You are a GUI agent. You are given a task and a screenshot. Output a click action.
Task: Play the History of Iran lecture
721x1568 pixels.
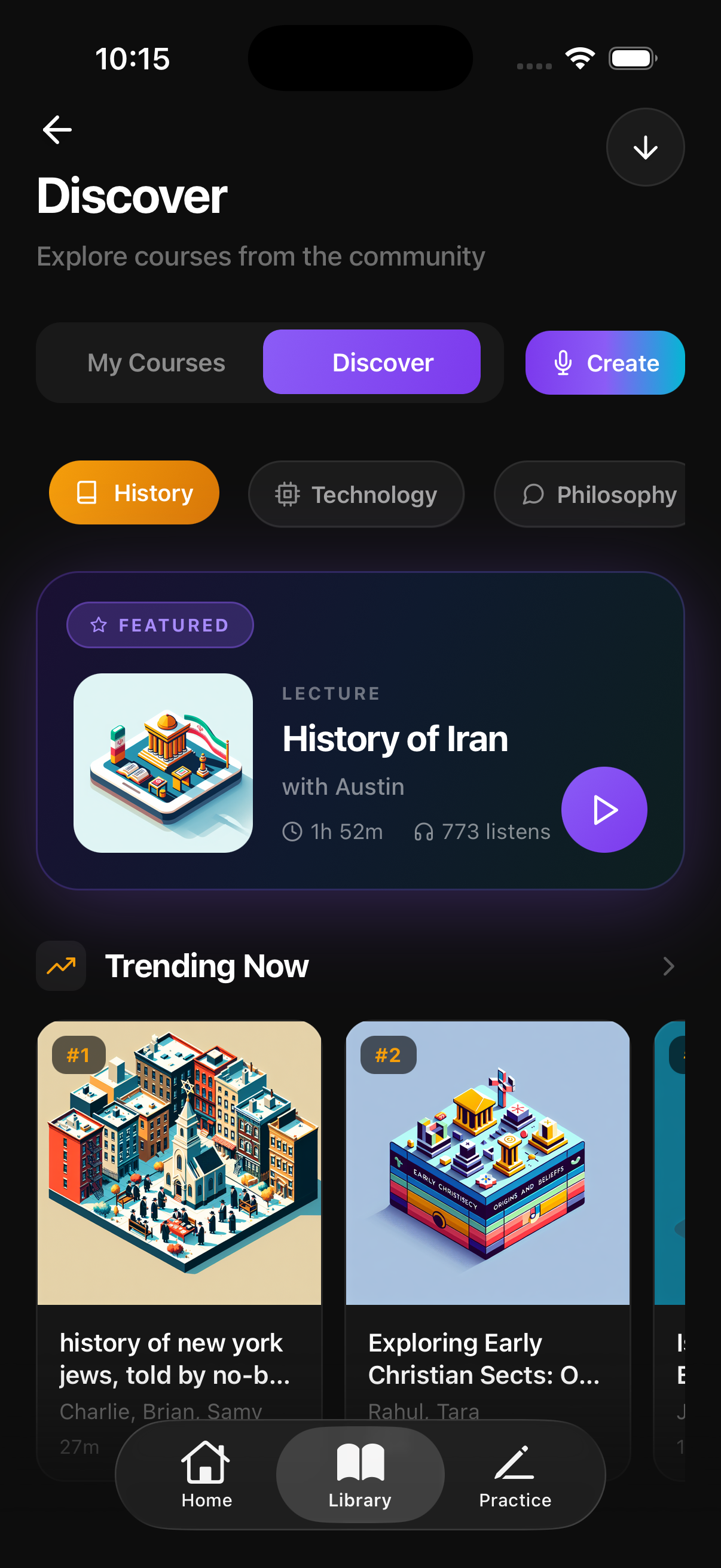point(604,810)
